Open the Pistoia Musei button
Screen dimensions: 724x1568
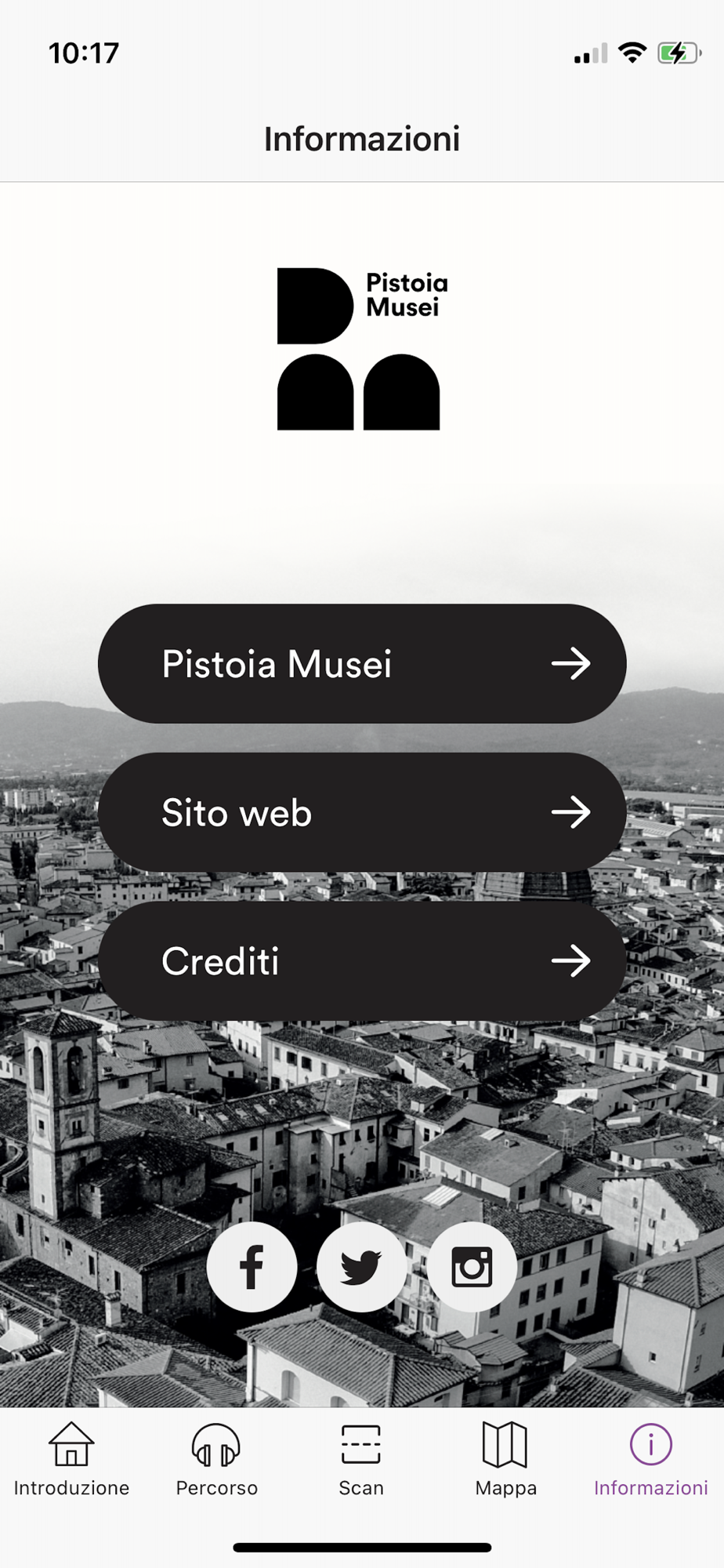pos(362,663)
